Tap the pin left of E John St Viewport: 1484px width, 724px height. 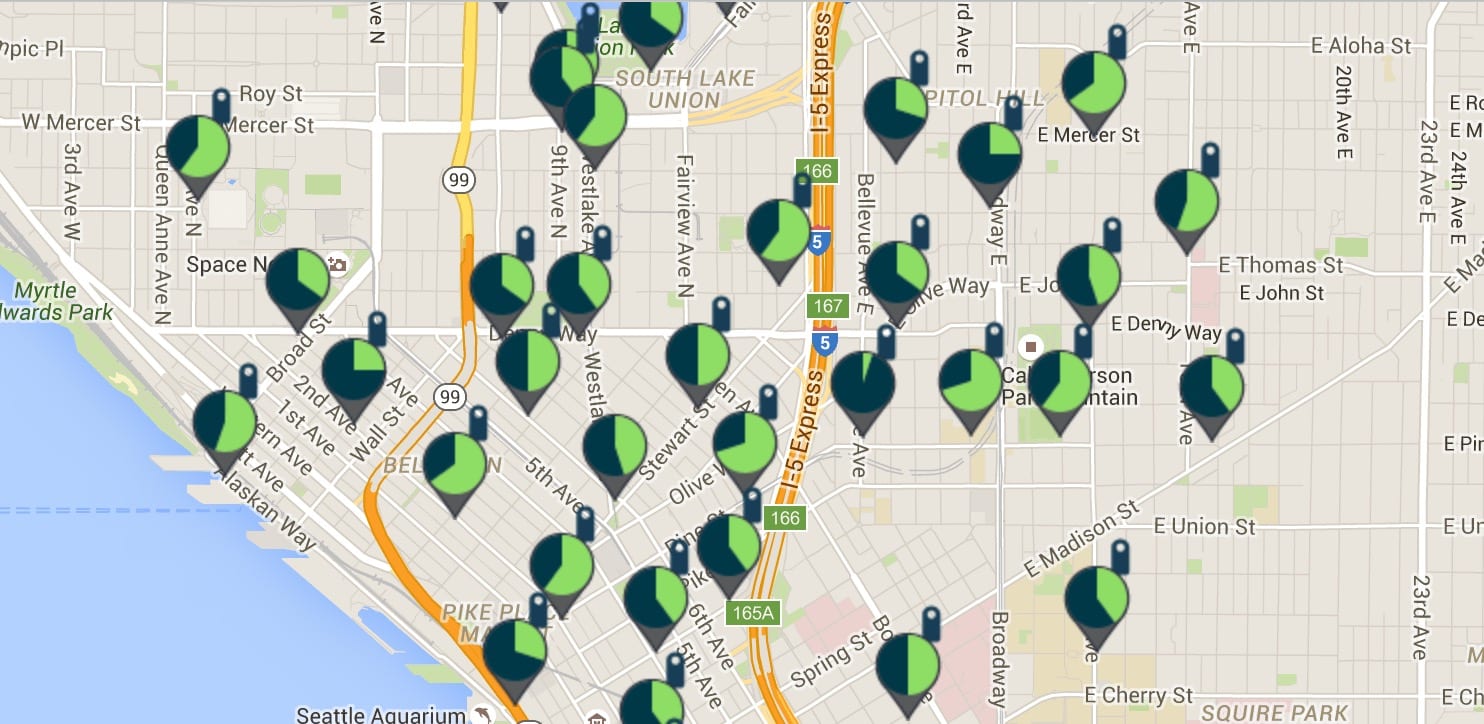pos(1088,276)
